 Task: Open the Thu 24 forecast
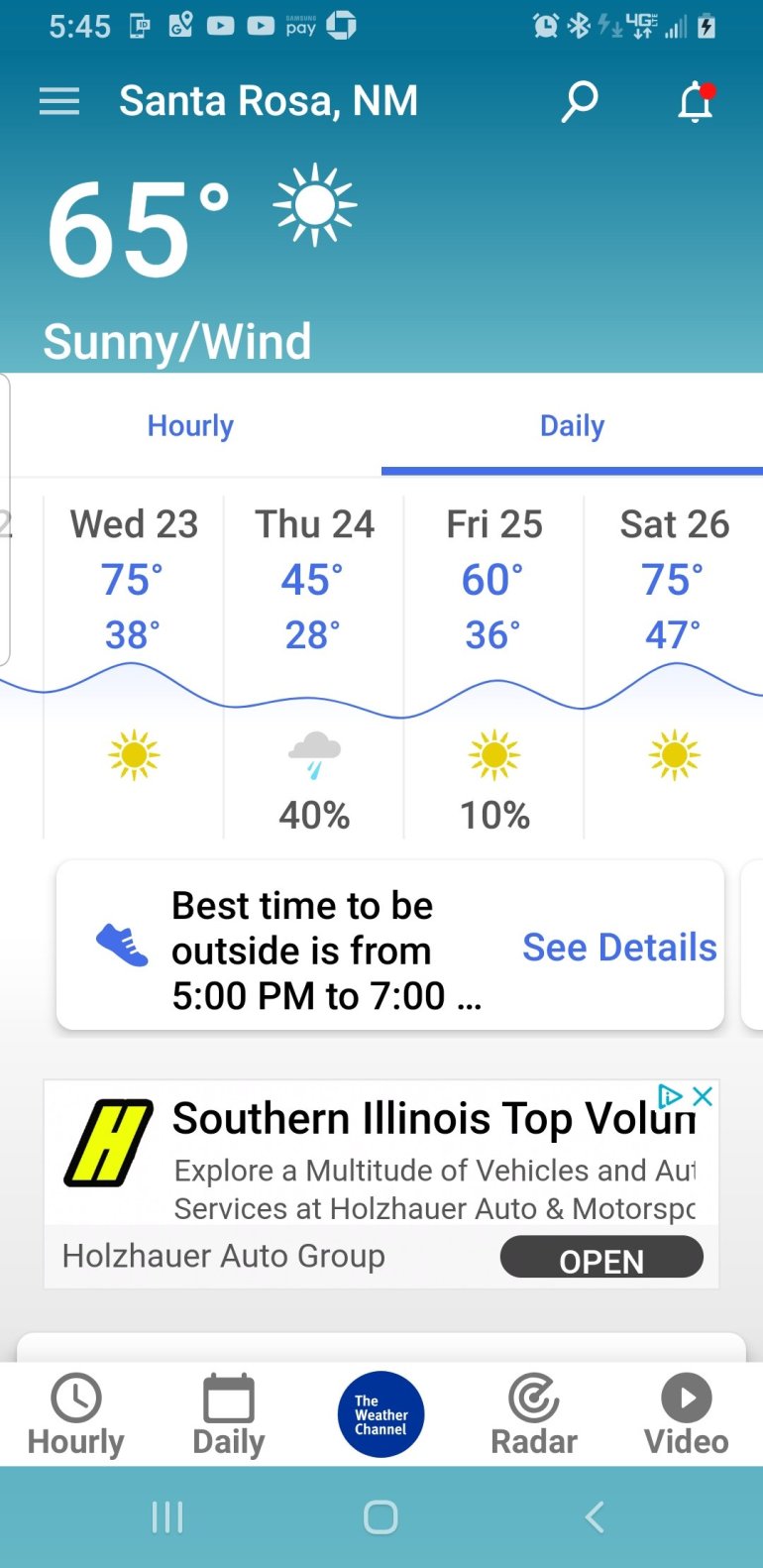click(x=314, y=664)
